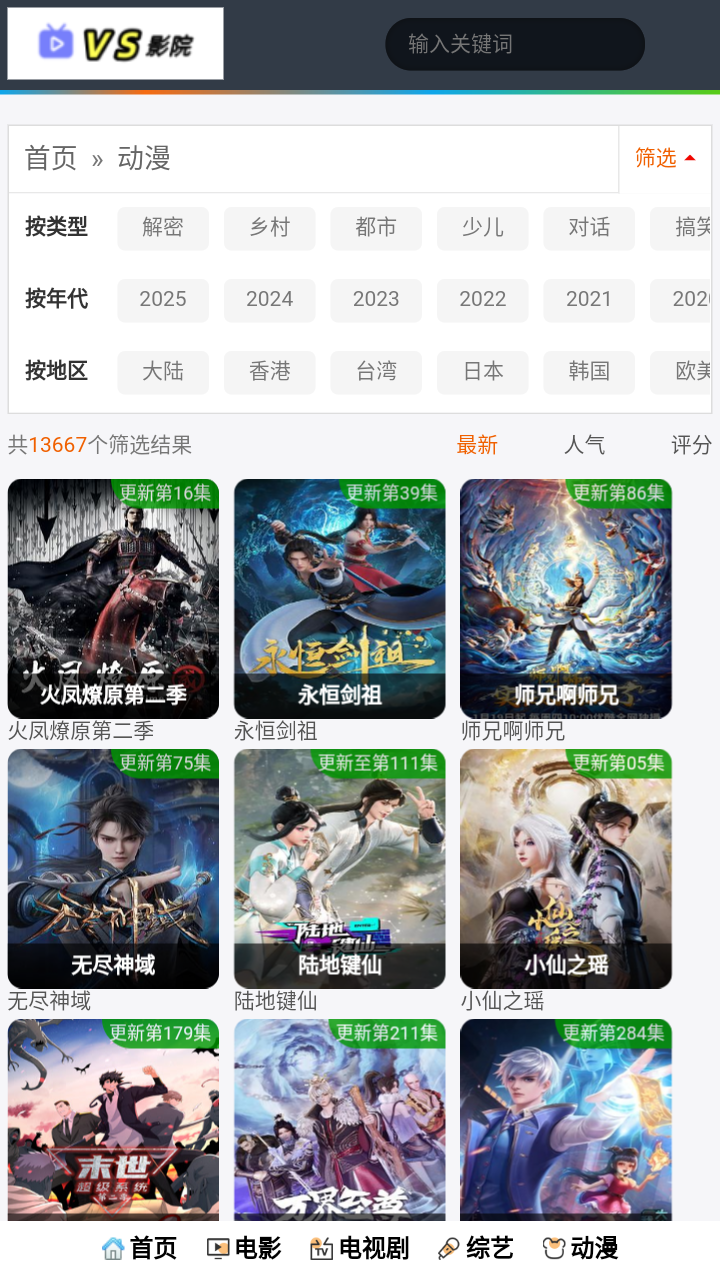Filter by region 日本

[x=483, y=372]
